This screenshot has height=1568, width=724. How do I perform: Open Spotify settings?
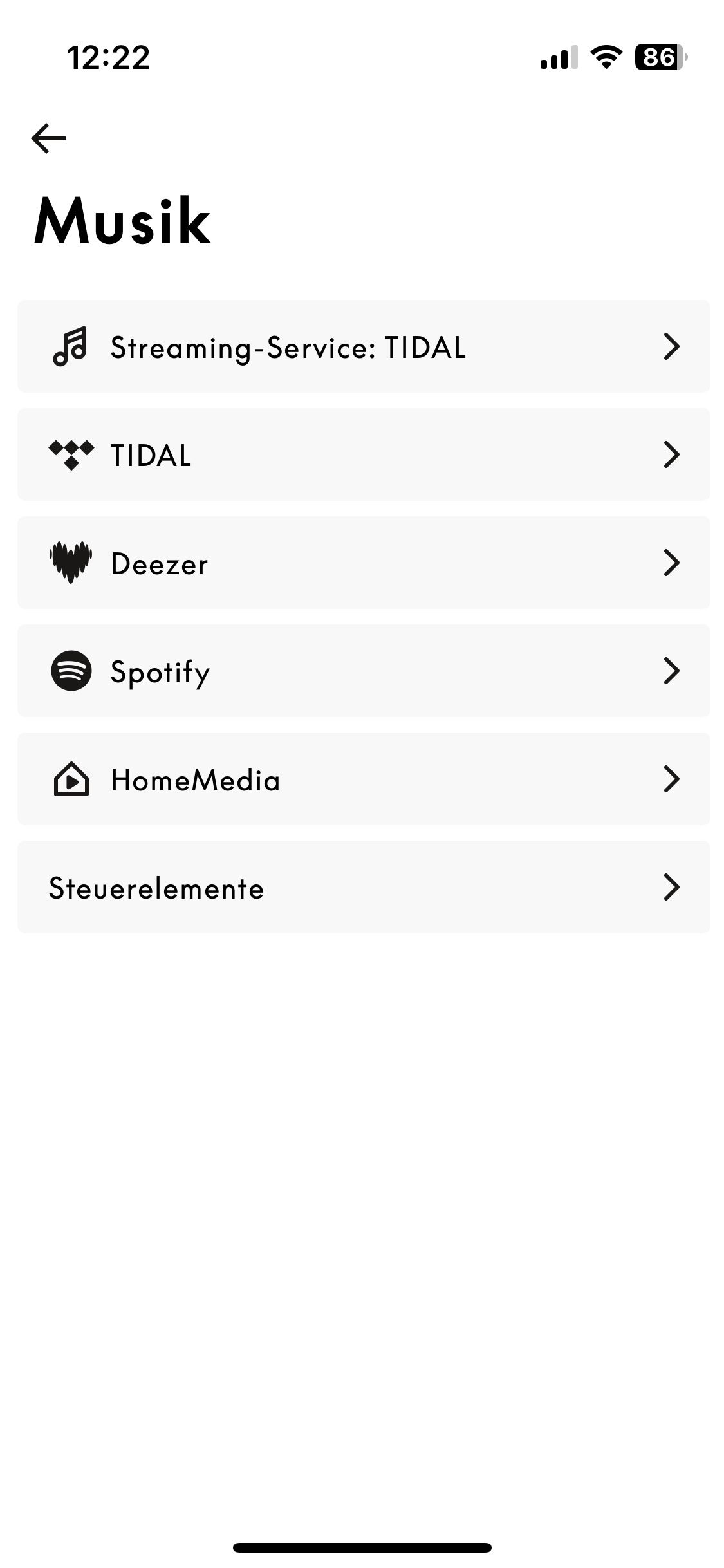(363, 671)
